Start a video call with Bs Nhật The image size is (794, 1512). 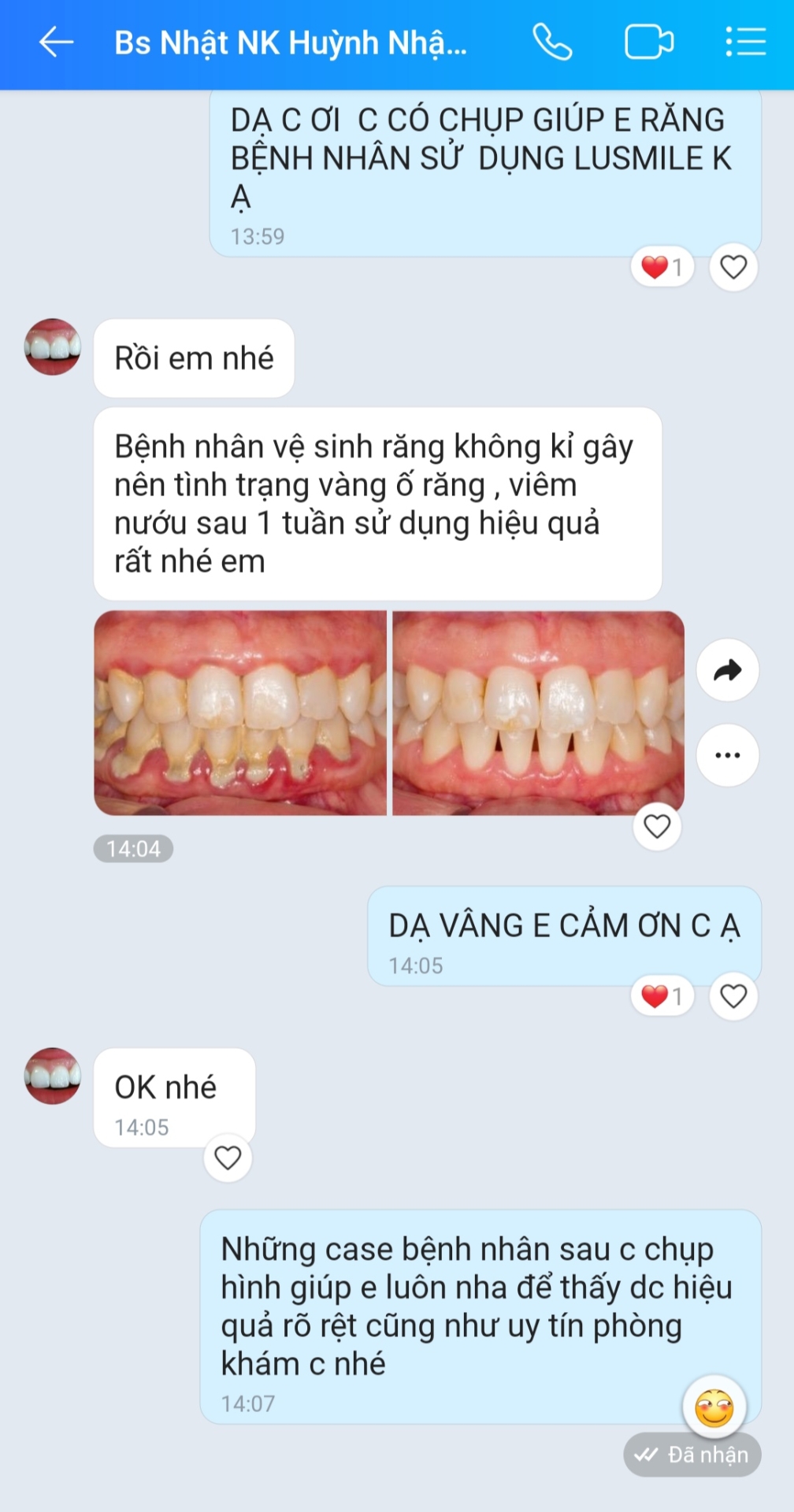[x=649, y=42]
